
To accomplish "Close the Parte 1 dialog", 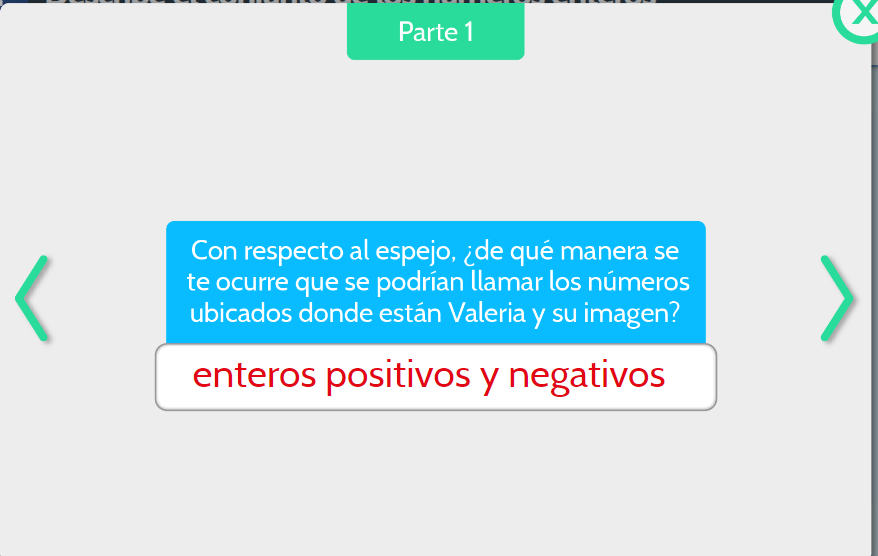I will pos(860,17).
